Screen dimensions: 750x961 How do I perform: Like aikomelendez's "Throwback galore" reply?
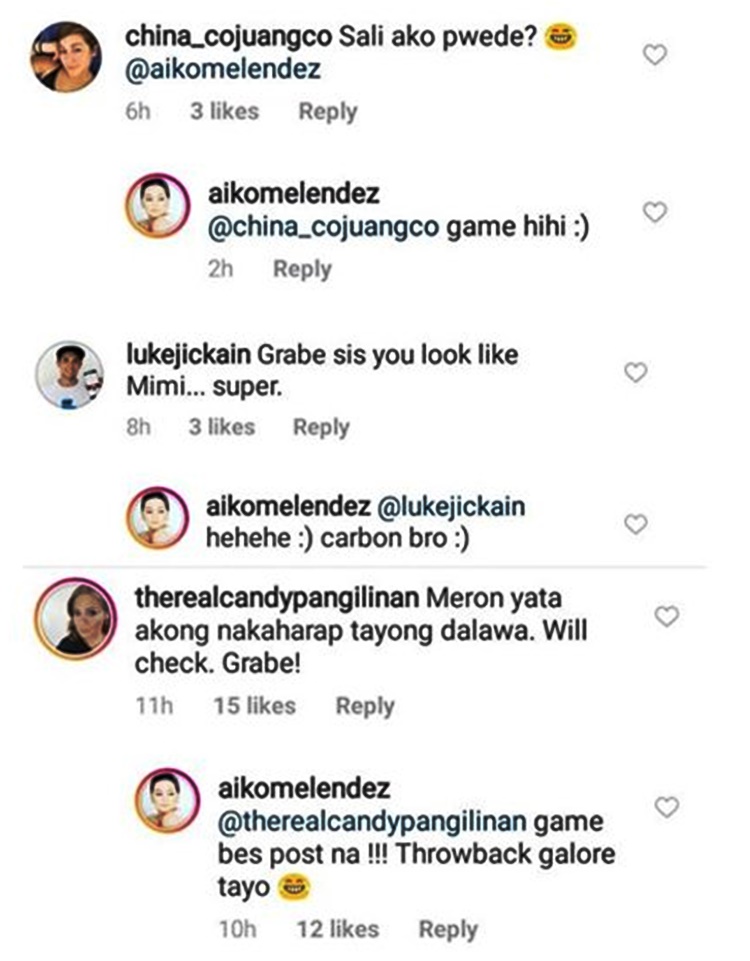pyautogui.click(x=665, y=805)
